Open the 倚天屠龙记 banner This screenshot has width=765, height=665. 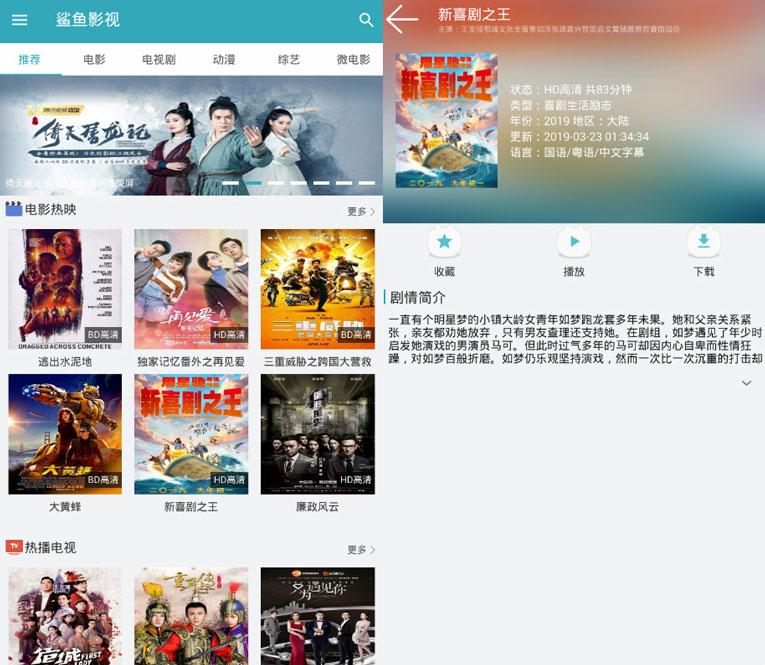(191, 135)
